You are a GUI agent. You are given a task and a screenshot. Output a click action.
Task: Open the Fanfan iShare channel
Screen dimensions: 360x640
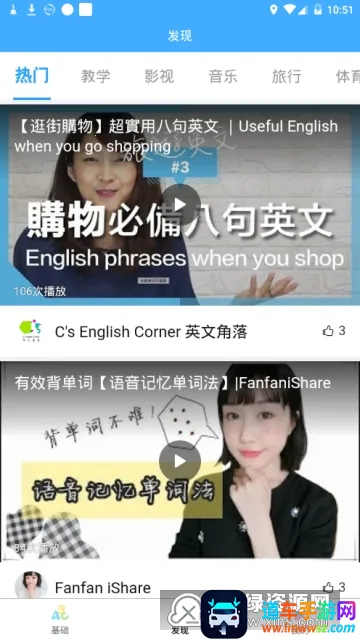point(103,588)
